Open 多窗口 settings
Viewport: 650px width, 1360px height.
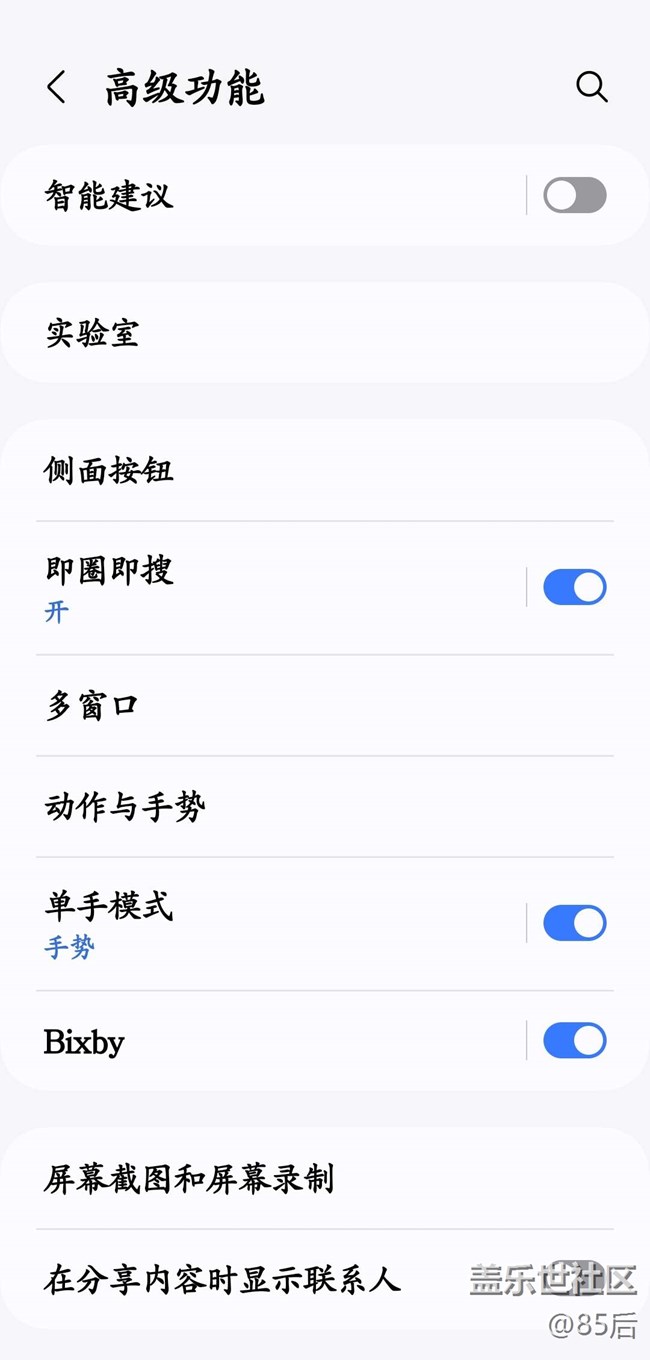coord(300,706)
